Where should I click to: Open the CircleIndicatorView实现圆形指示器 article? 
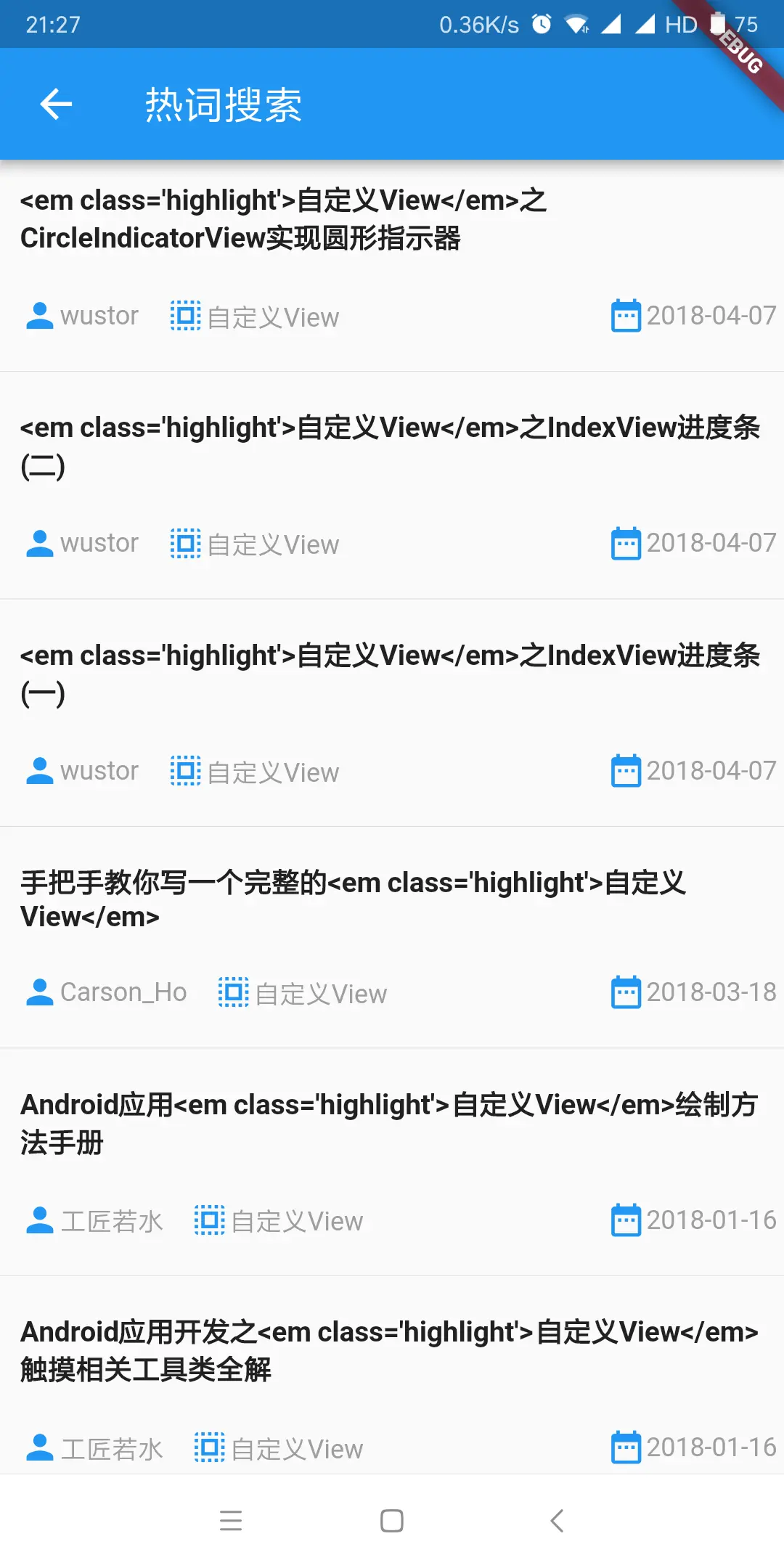pyautogui.click(x=283, y=219)
